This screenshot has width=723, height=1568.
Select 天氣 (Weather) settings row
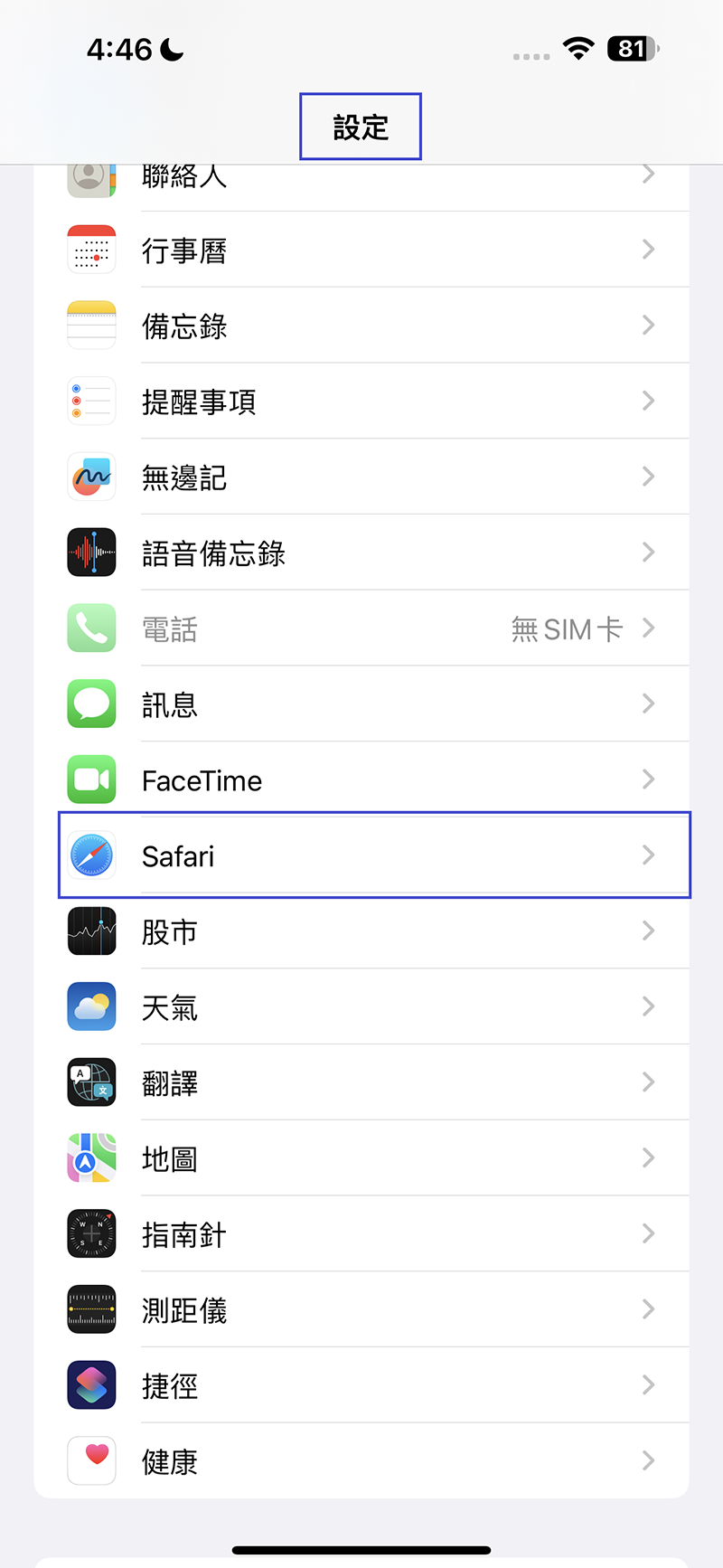click(361, 1007)
